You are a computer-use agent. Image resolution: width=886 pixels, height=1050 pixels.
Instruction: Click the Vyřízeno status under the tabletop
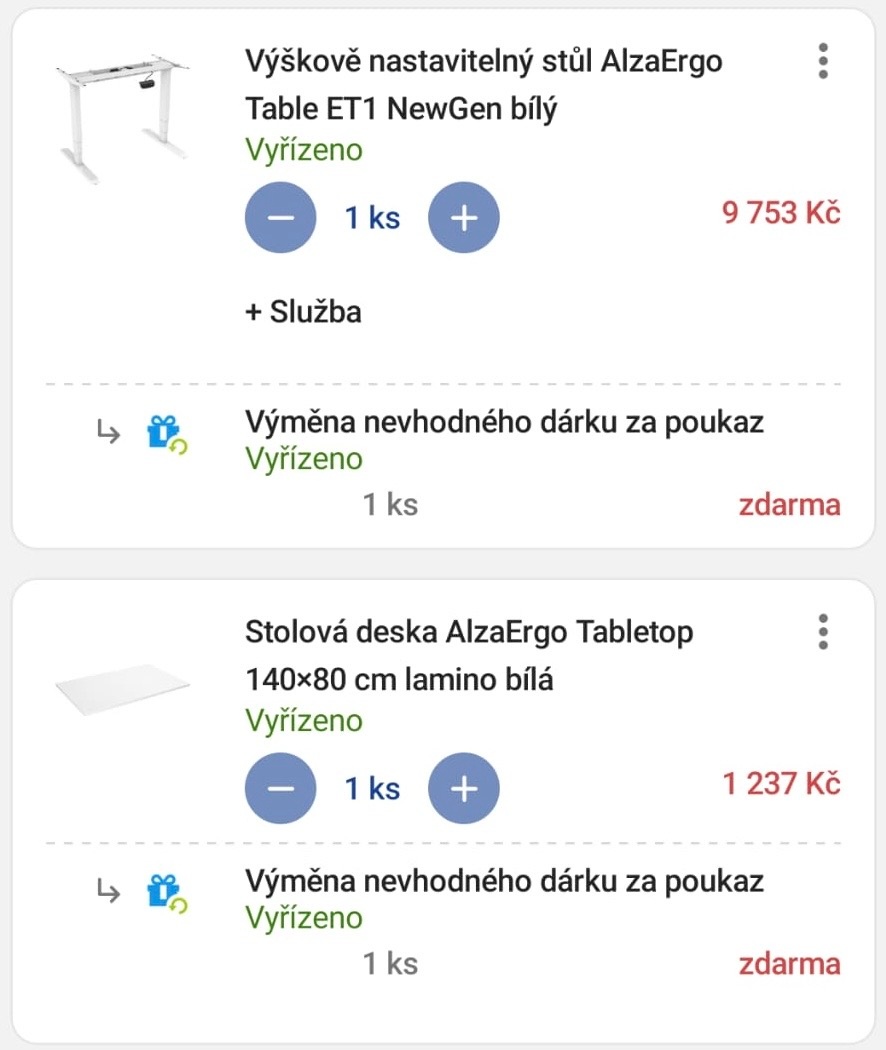(x=303, y=720)
